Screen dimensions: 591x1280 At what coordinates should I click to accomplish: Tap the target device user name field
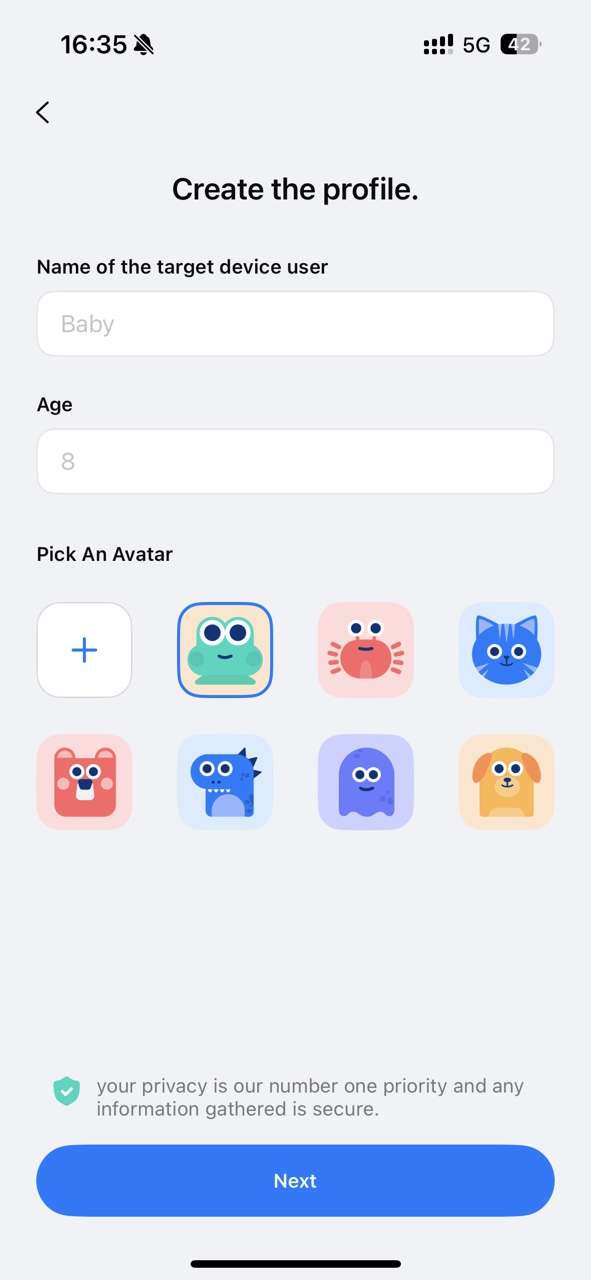pyautogui.click(x=295, y=324)
